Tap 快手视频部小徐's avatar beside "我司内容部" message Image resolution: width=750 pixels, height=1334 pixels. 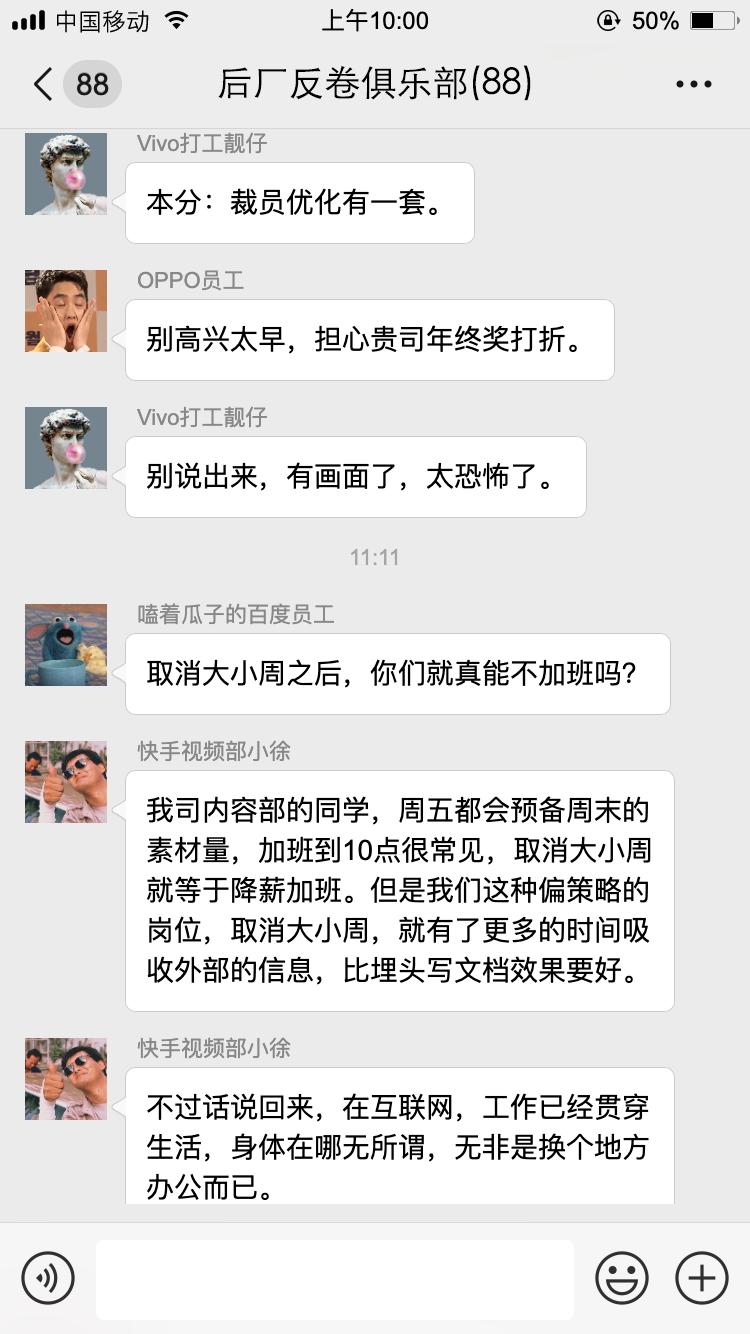[66, 782]
